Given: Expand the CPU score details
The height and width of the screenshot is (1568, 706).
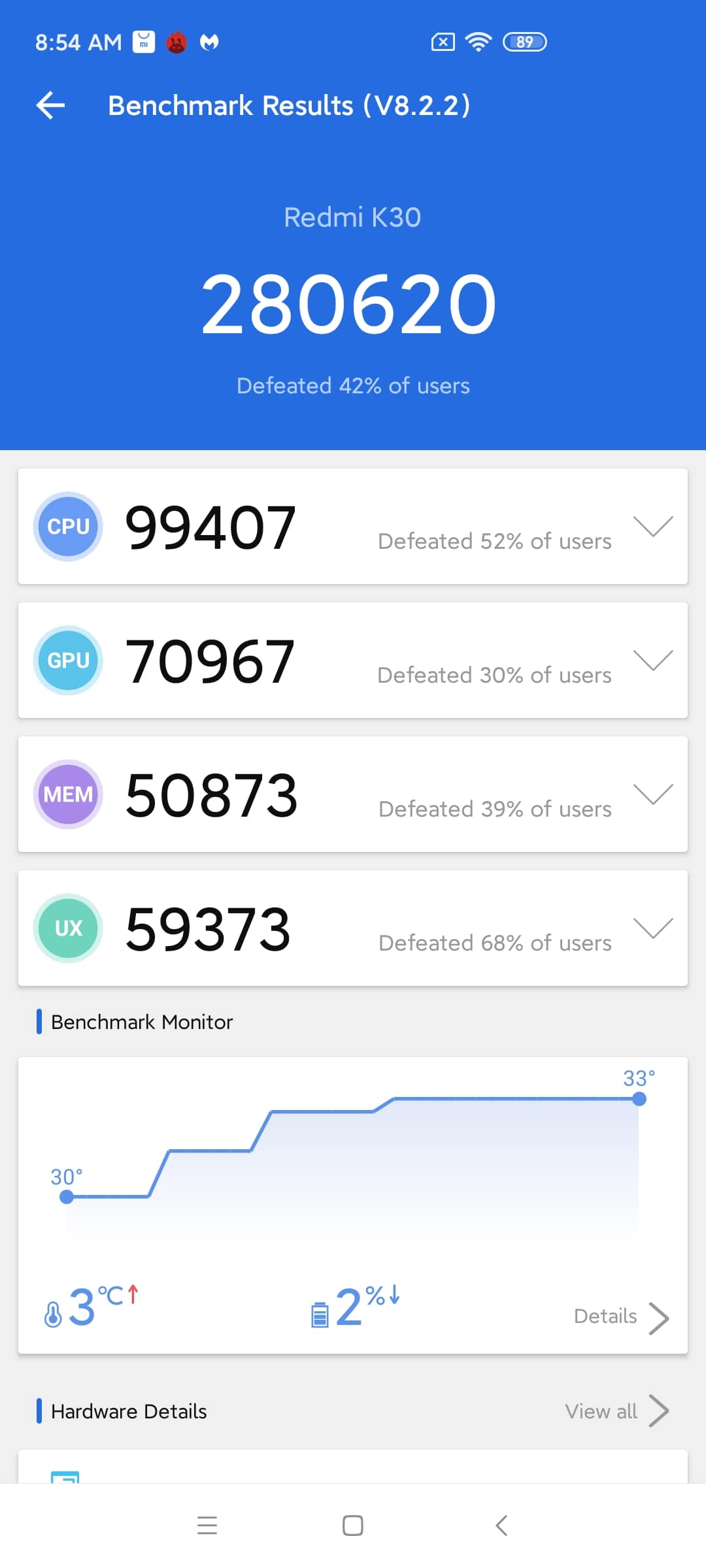Looking at the screenshot, I should pyautogui.click(x=653, y=526).
